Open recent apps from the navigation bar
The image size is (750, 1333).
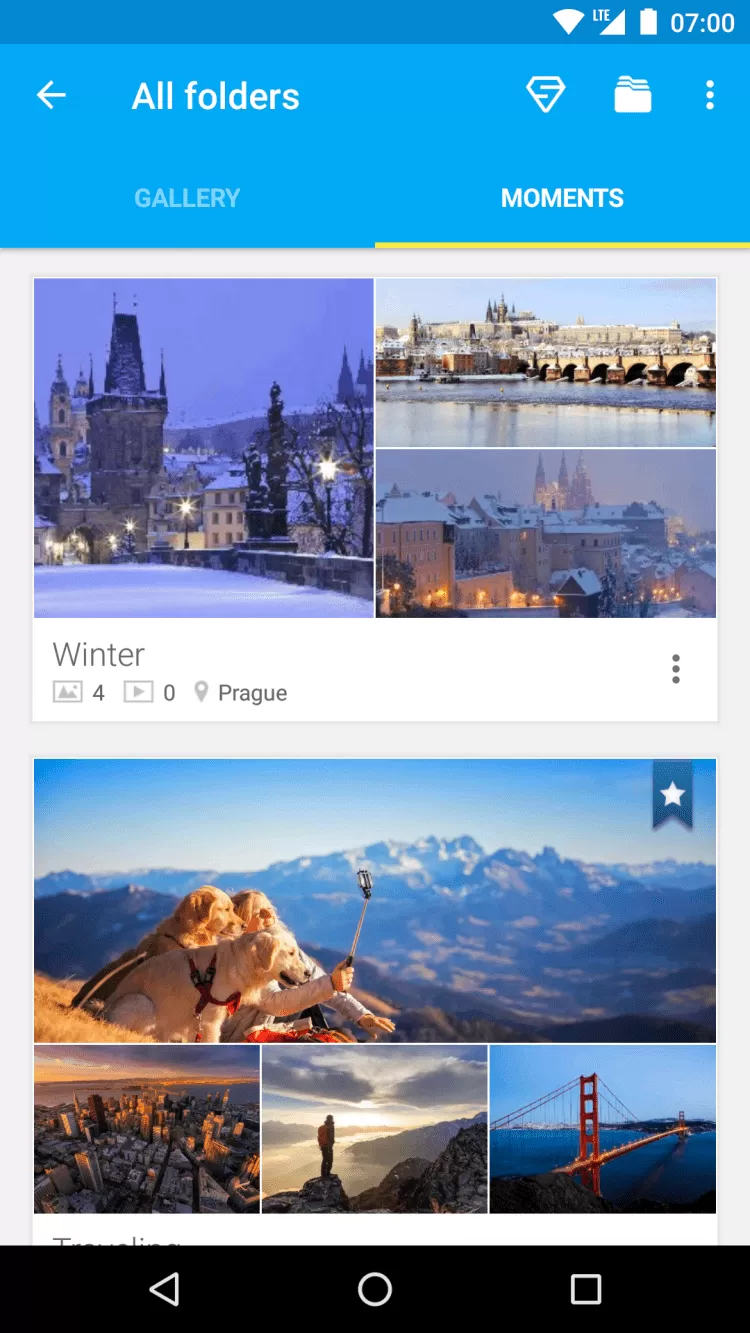[586, 1289]
